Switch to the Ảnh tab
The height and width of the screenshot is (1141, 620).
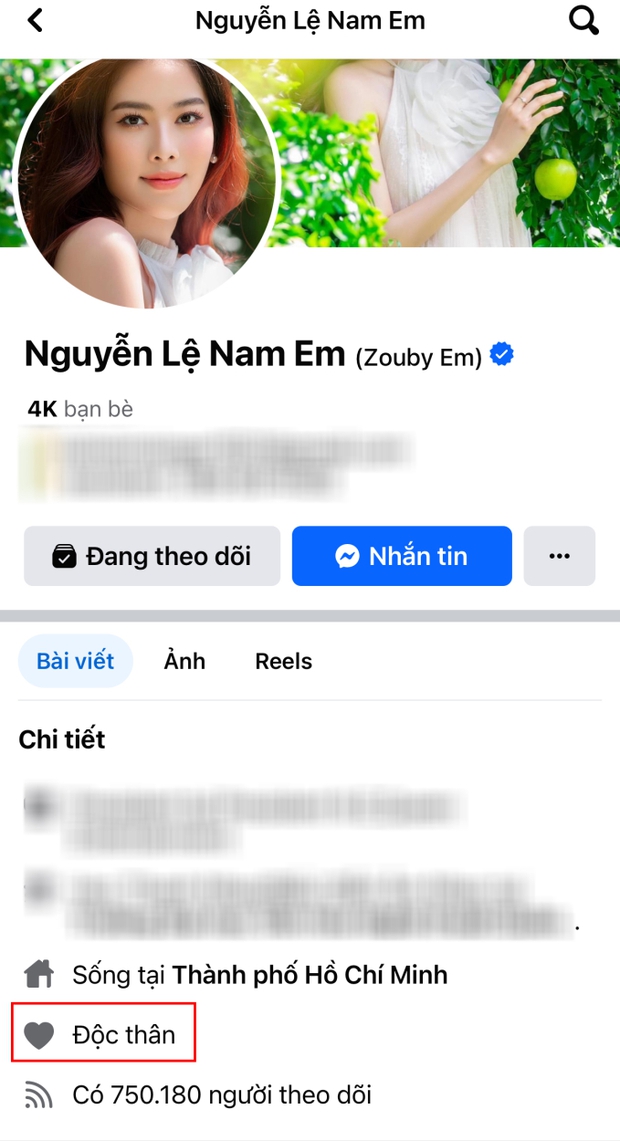tap(185, 661)
